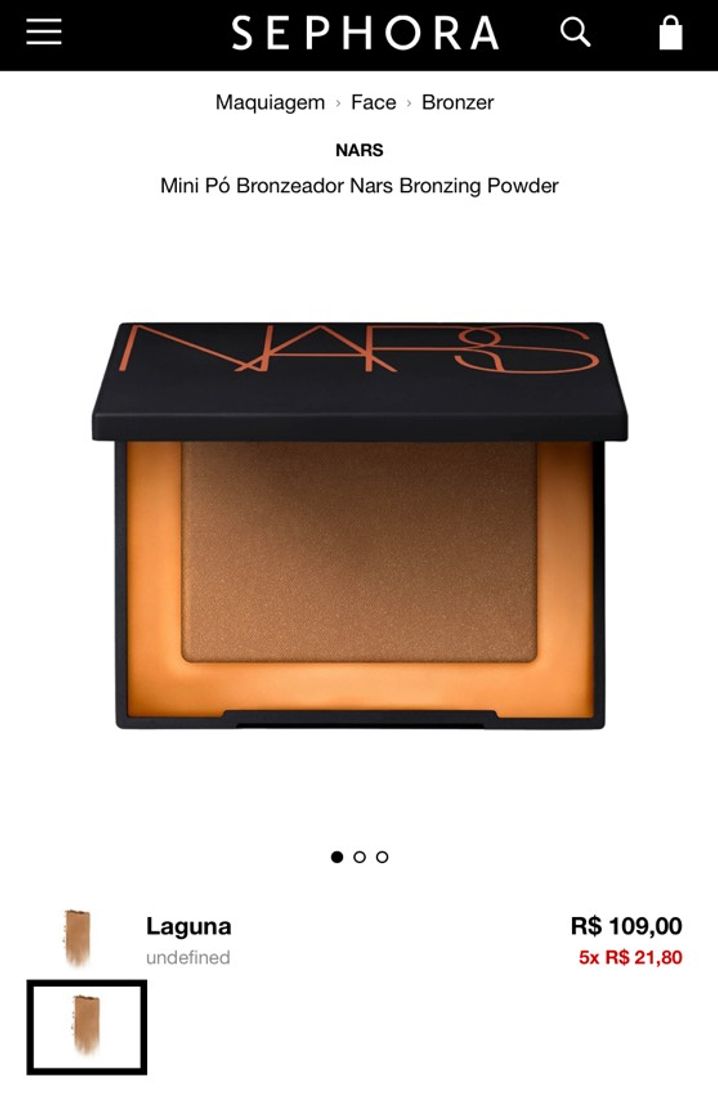Image resolution: width=718 pixels, height=1120 pixels.
Task: Jump to the second product photo dot
Action: click(x=360, y=857)
